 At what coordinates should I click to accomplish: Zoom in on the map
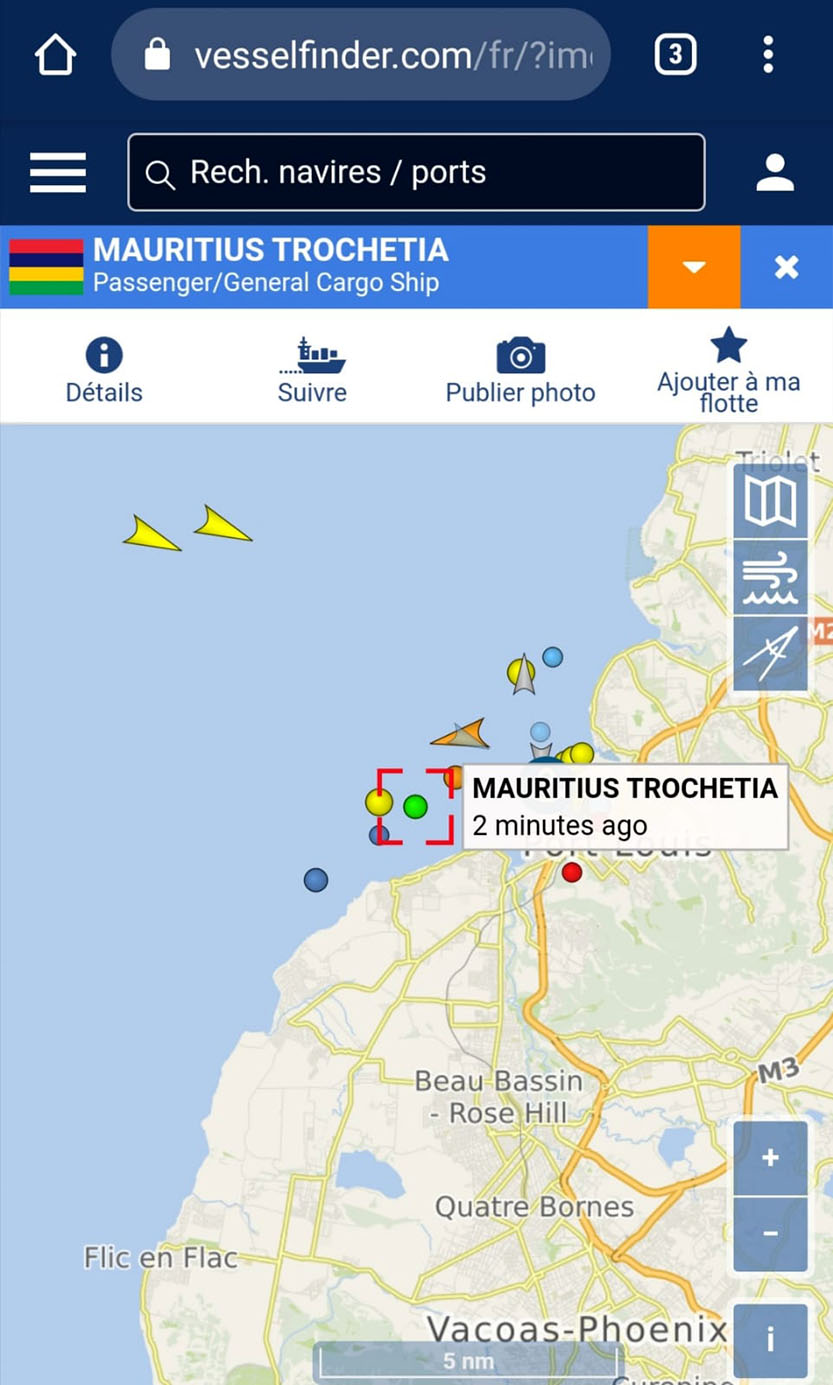[770, 1158]
